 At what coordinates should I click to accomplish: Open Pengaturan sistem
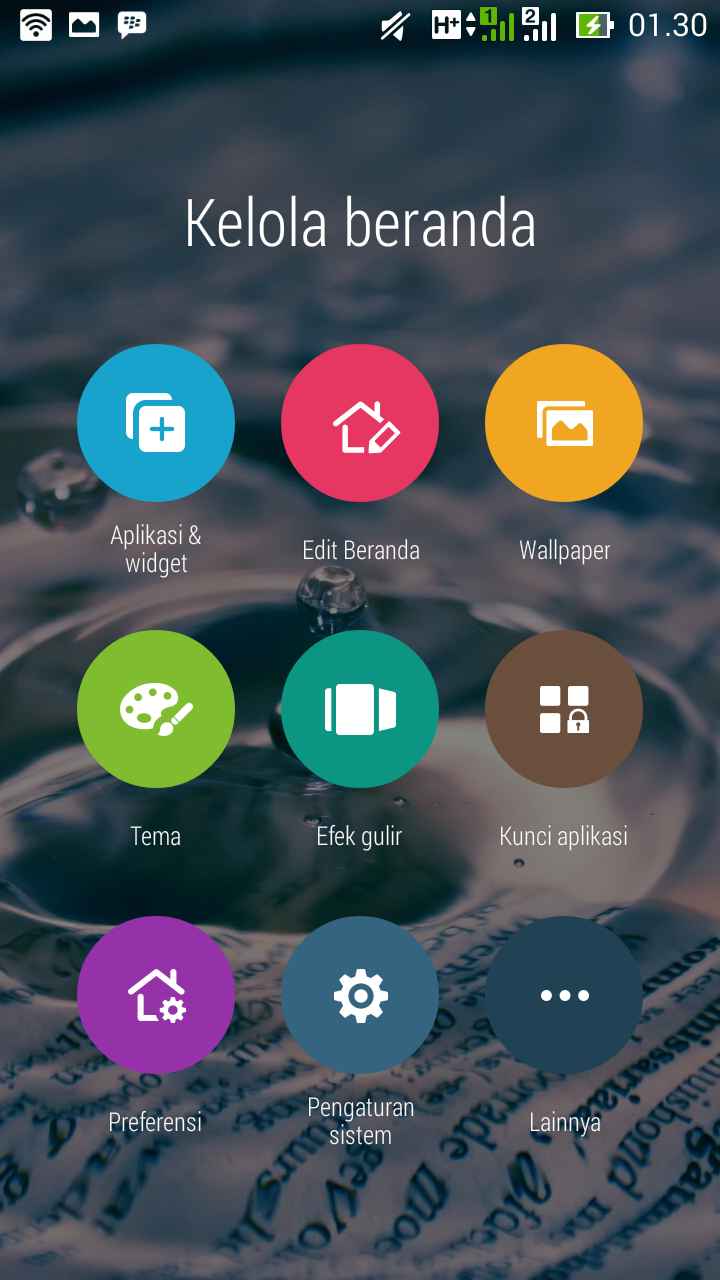[360, 995]
